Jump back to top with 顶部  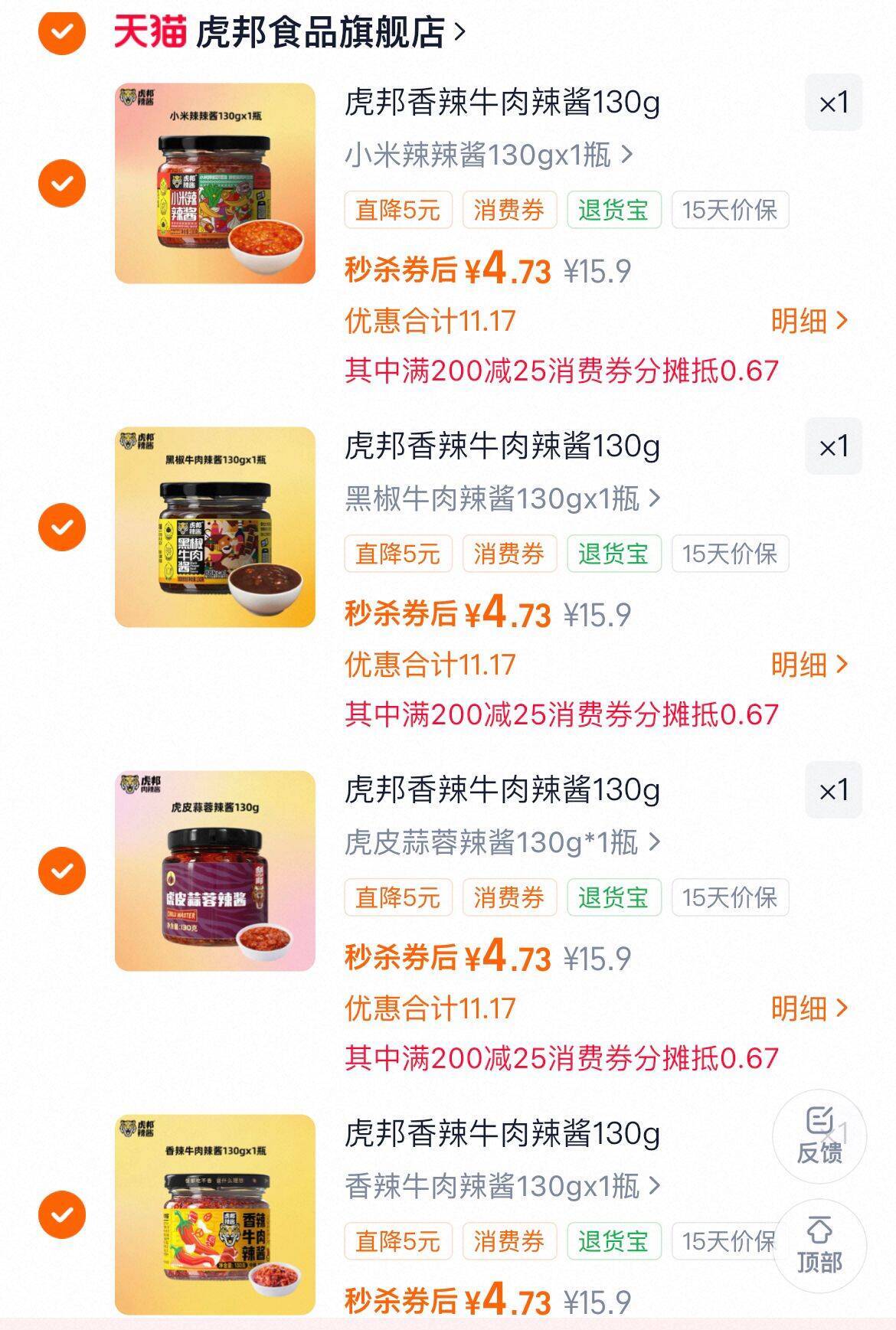coord(819,1247)
